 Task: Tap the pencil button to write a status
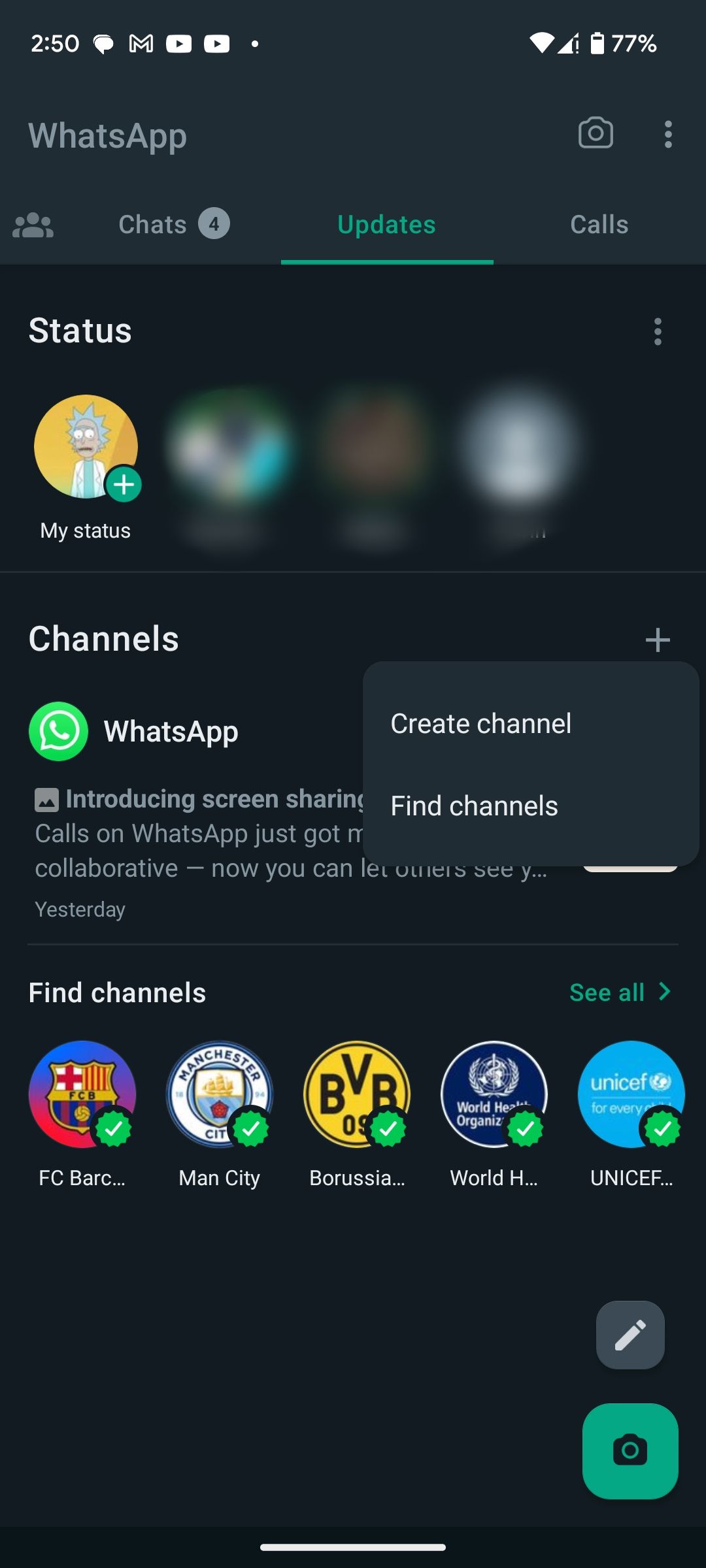click(x=630, y=1335)
